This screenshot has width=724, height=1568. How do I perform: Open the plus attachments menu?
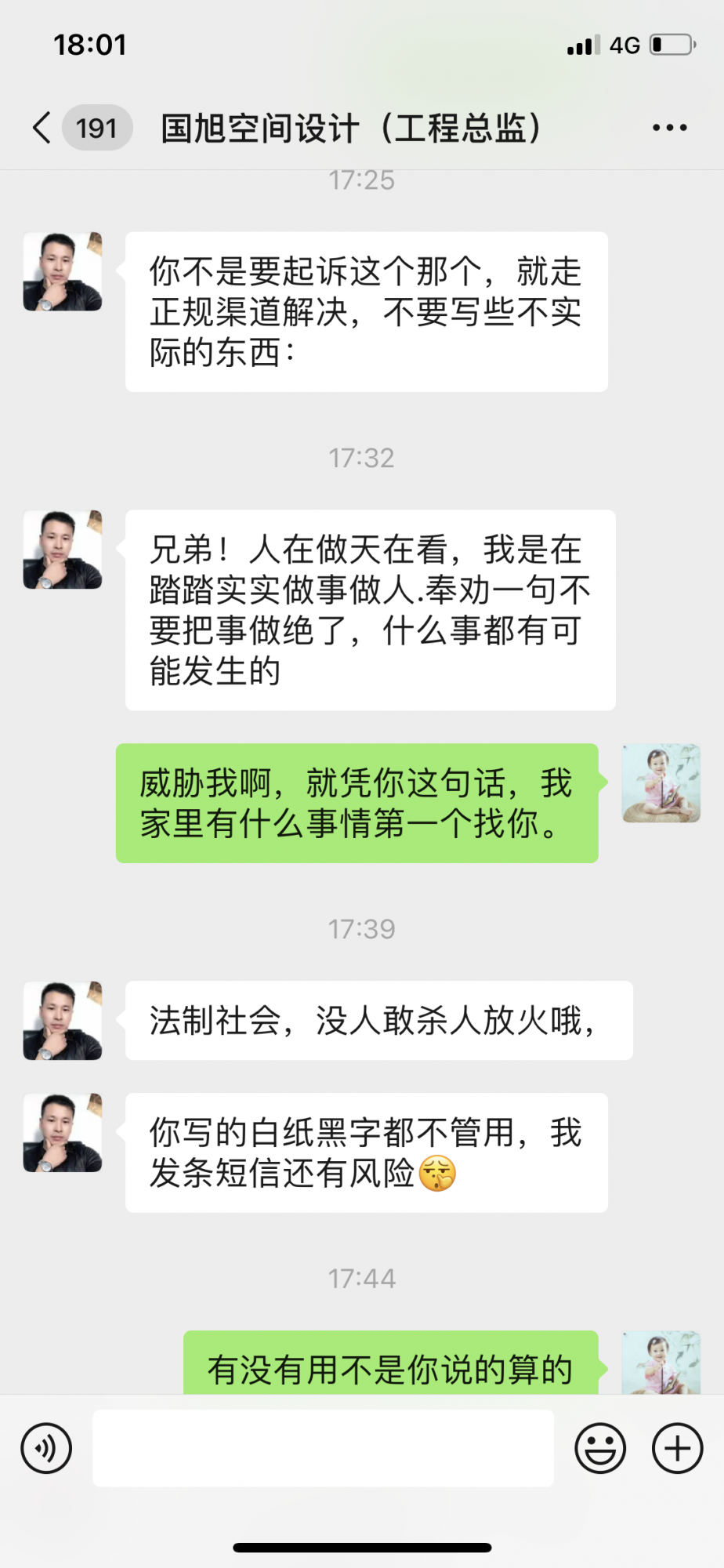tap(678, 1448)
